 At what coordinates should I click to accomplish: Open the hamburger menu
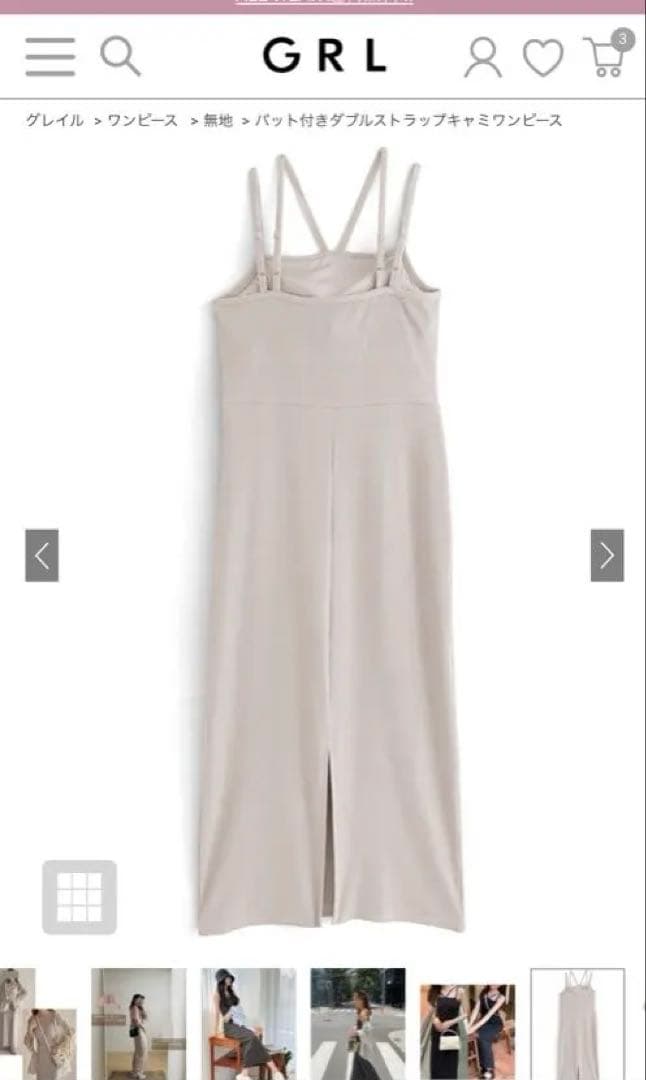tap(50, 56)
